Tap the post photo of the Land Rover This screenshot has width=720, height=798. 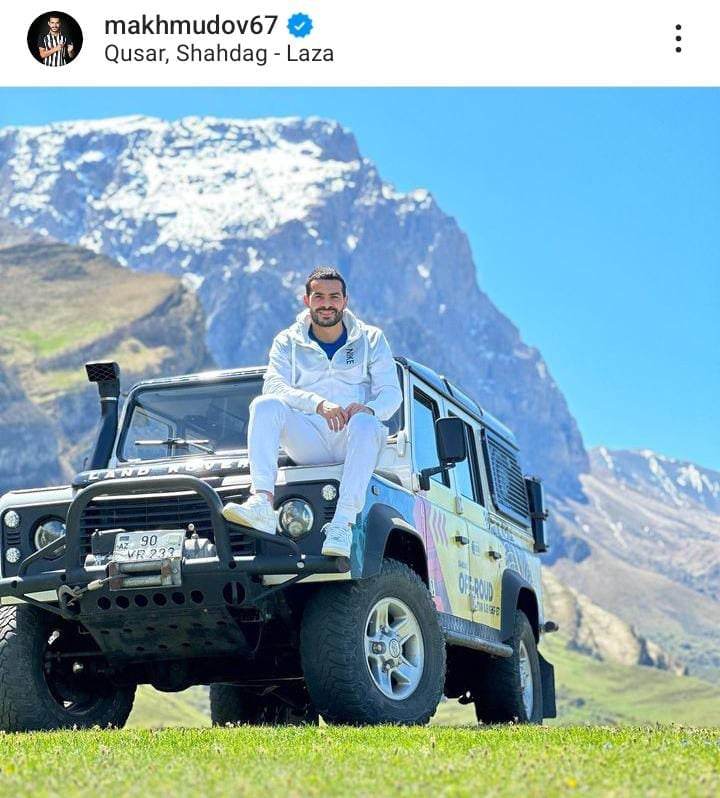[360, 440]
